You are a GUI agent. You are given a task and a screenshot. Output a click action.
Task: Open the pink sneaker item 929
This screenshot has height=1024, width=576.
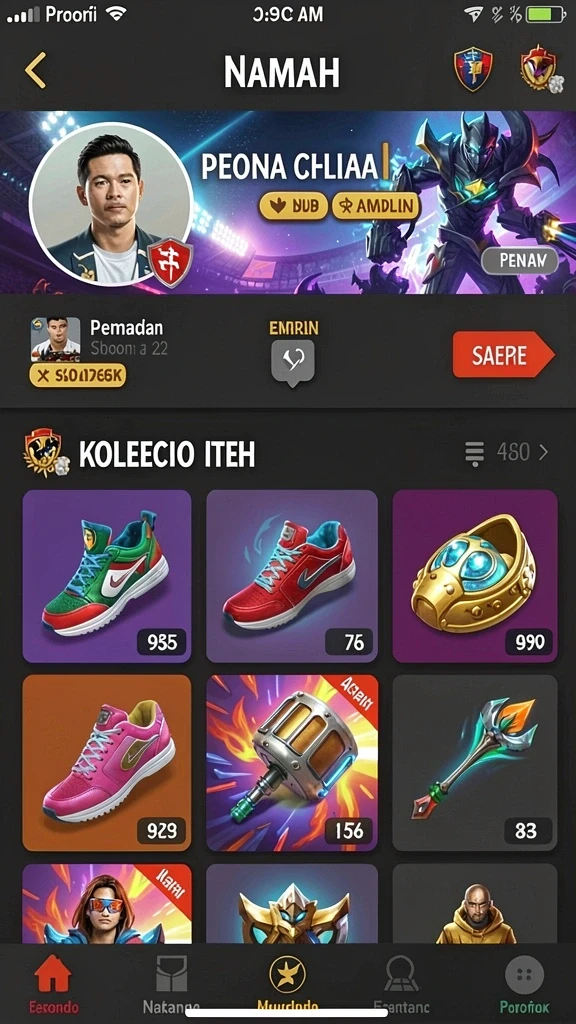coord(107,763)
